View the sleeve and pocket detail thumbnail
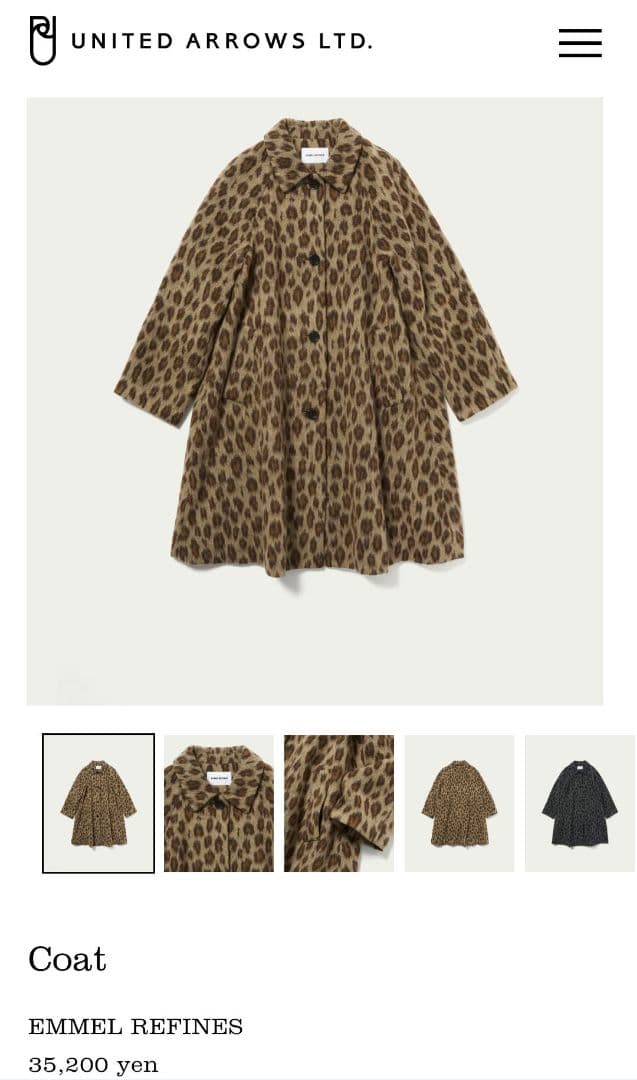Viewport: 637px width, 1080px height. (x=339, y=803)
